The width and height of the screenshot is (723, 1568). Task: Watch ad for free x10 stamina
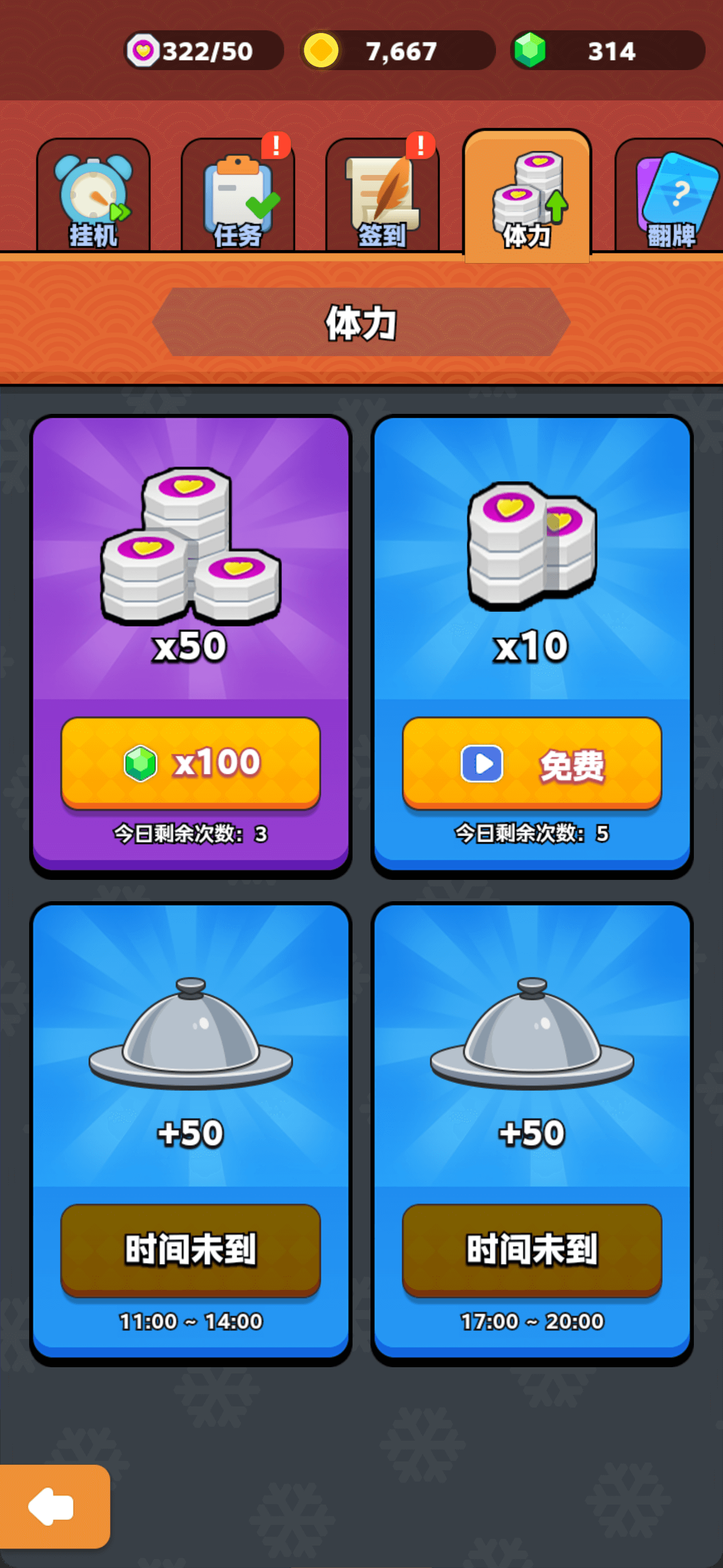pyautogui.click(x=532, y=763)
